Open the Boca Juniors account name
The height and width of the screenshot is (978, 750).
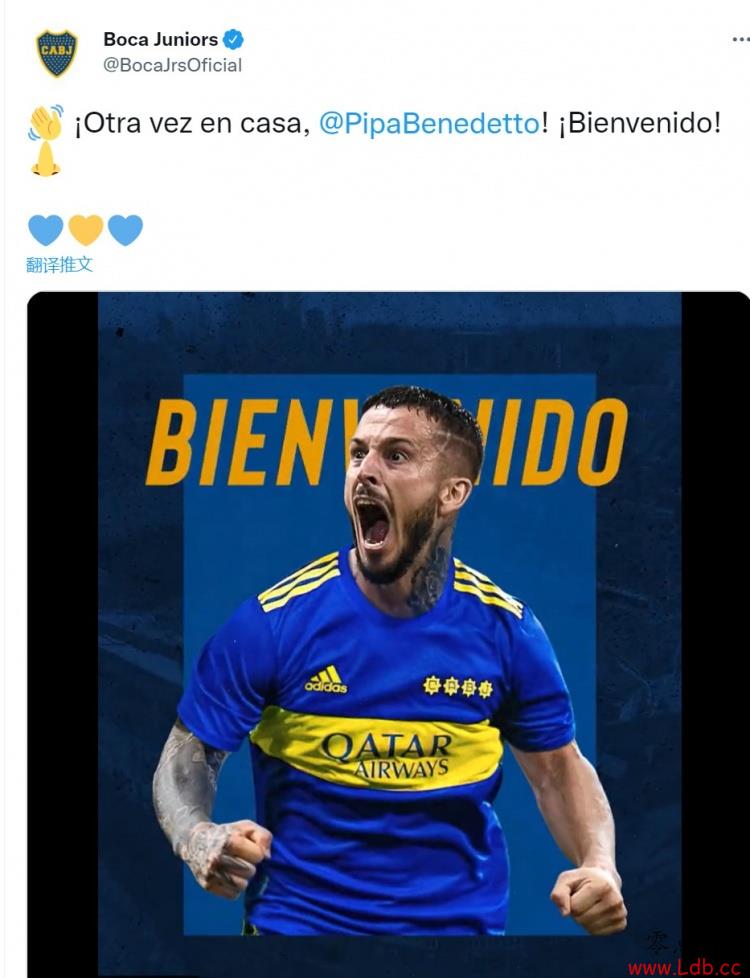click(160, 40)
